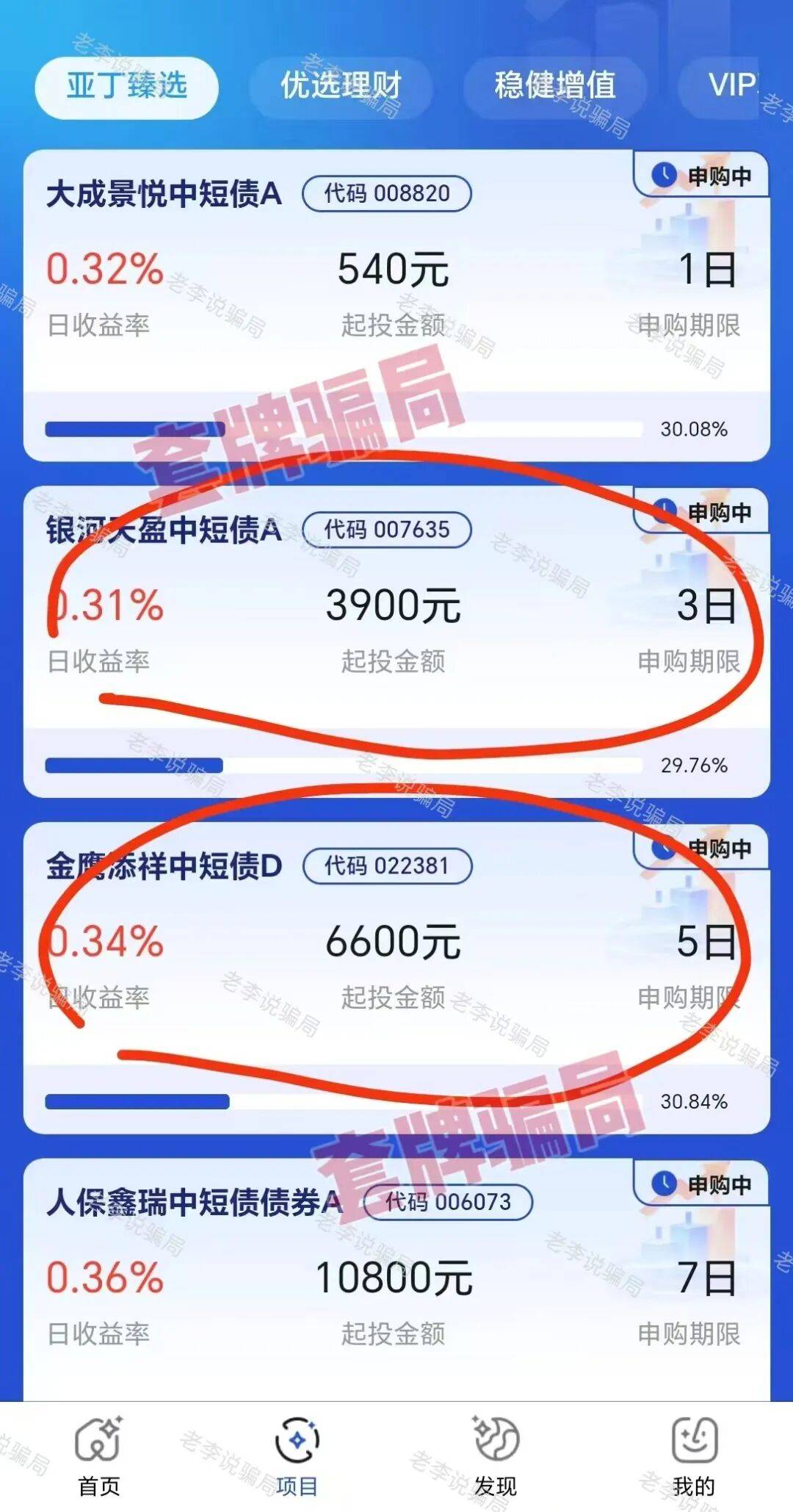View the 金鹰添祥中短债D product card
This screenshot has width=793, height=1512.
pyautogui.click(x=396, y=977)
